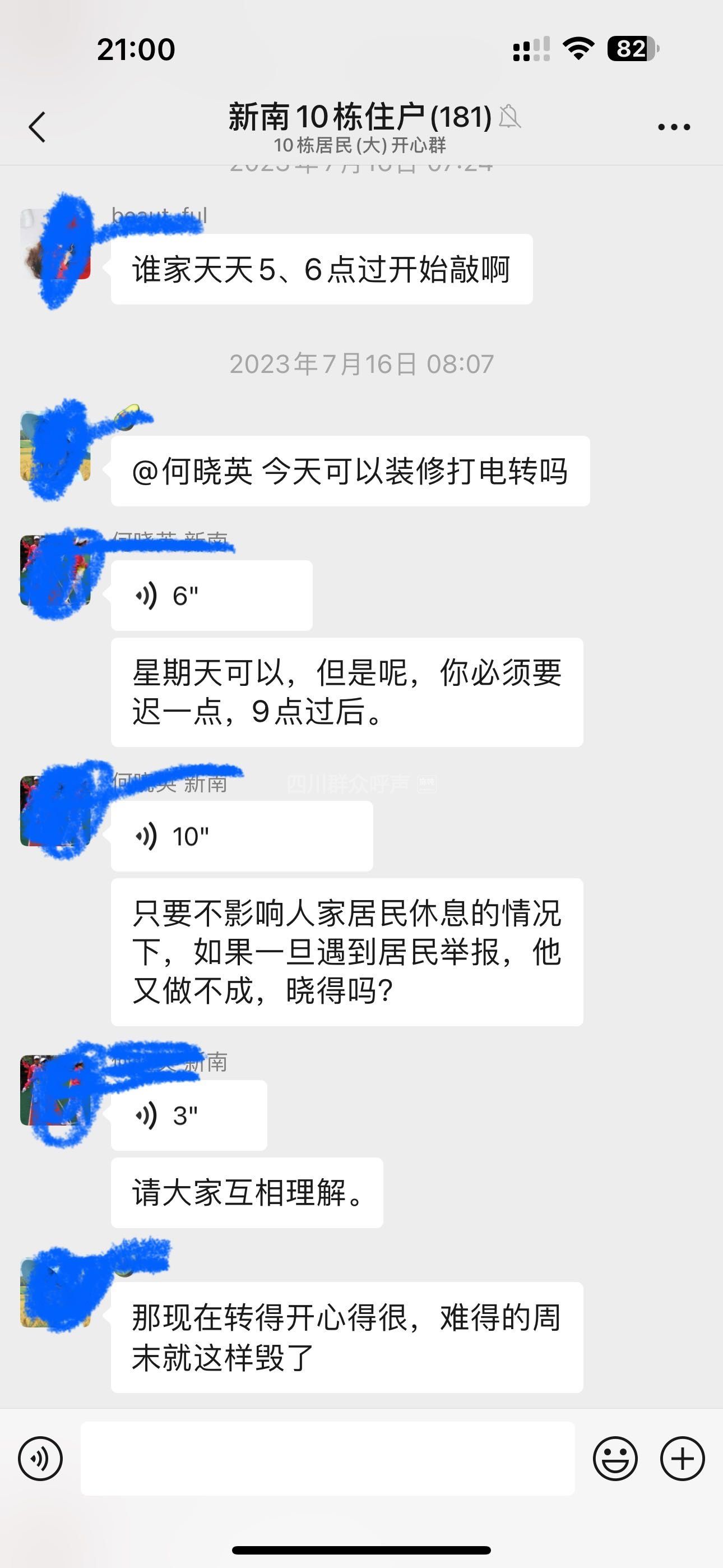Go back from the group chat
This screenshot has height=1568, width=723.
38,127
